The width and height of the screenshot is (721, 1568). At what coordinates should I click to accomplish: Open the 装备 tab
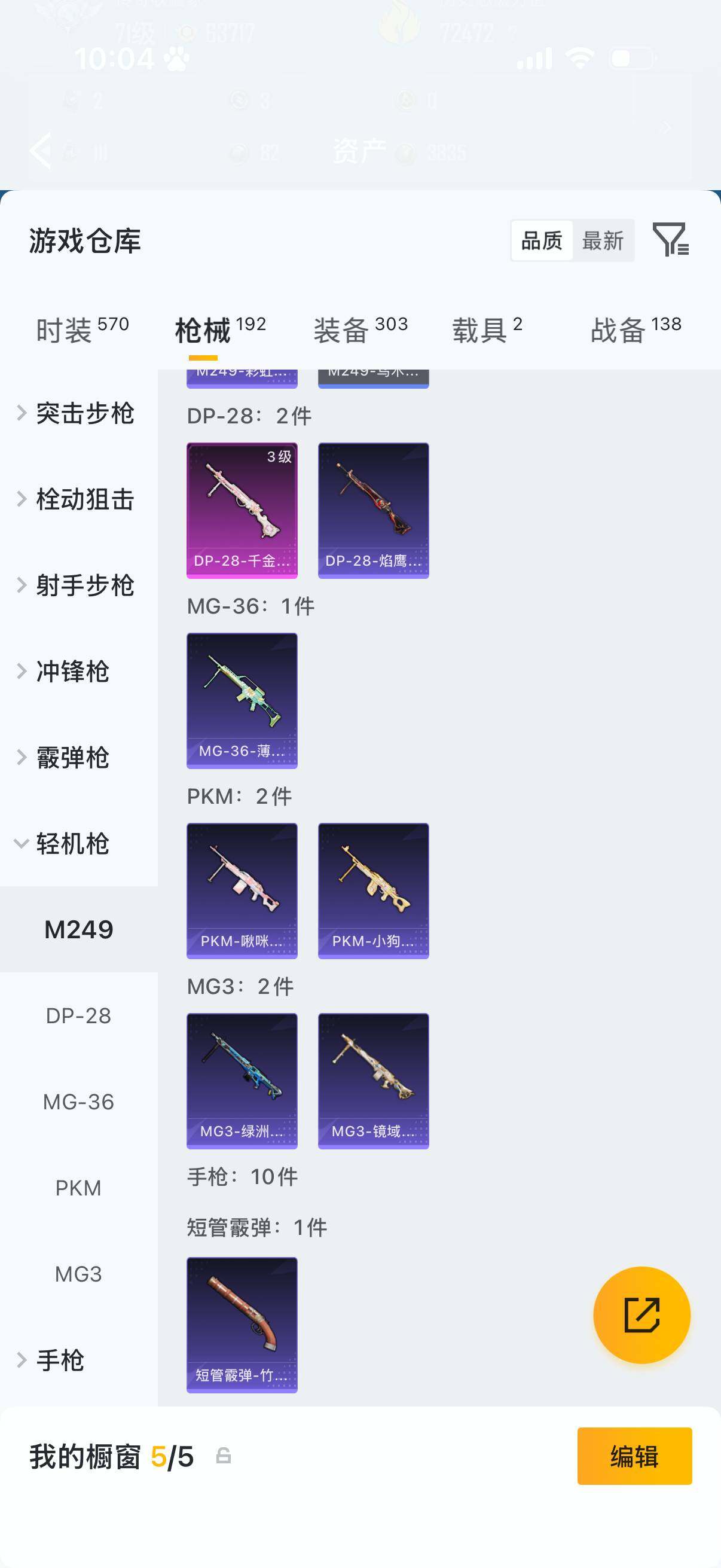coord(343,326)
